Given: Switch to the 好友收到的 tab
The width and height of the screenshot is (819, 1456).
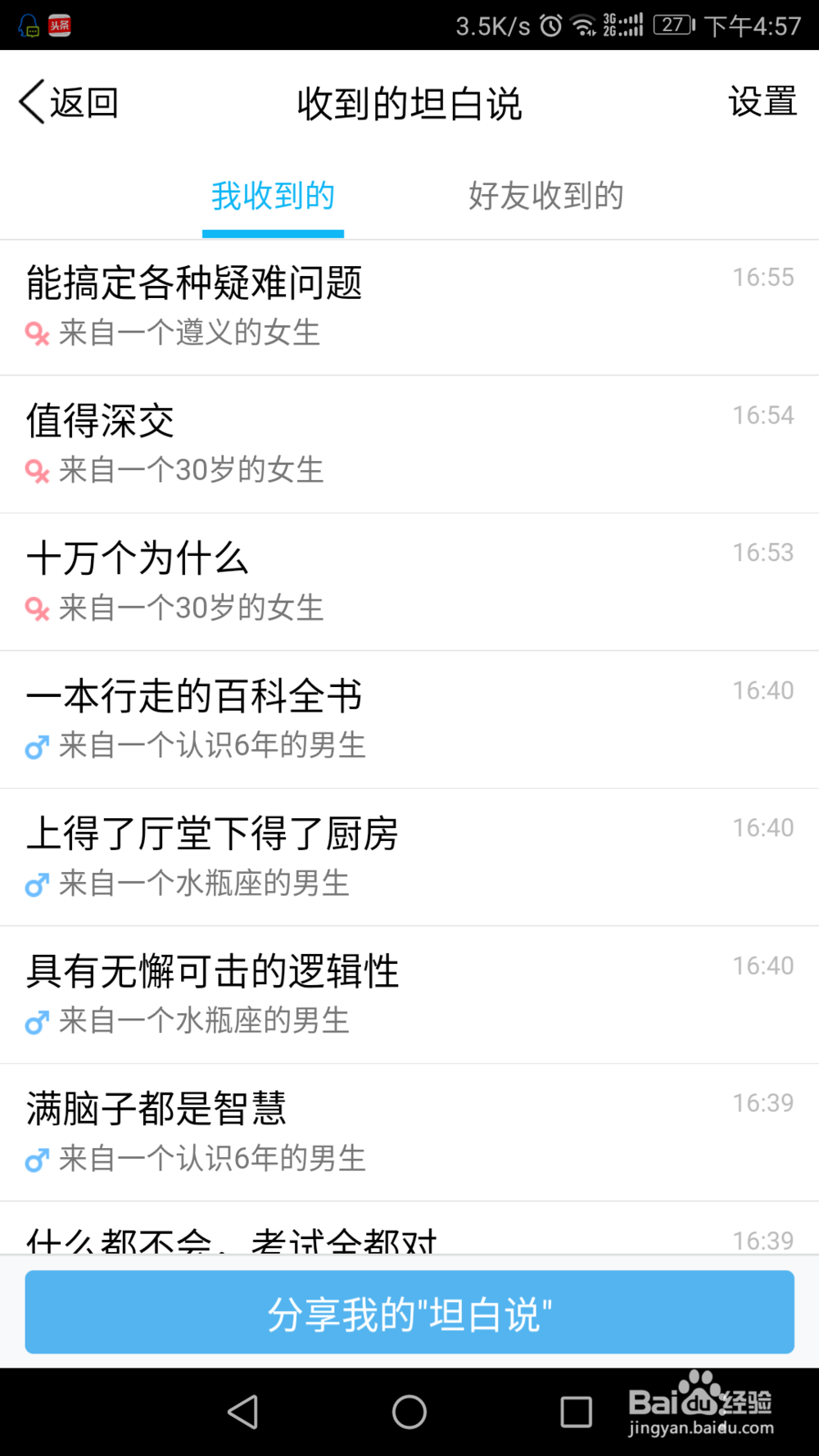Looking at the screenshot, I should 545,197.
